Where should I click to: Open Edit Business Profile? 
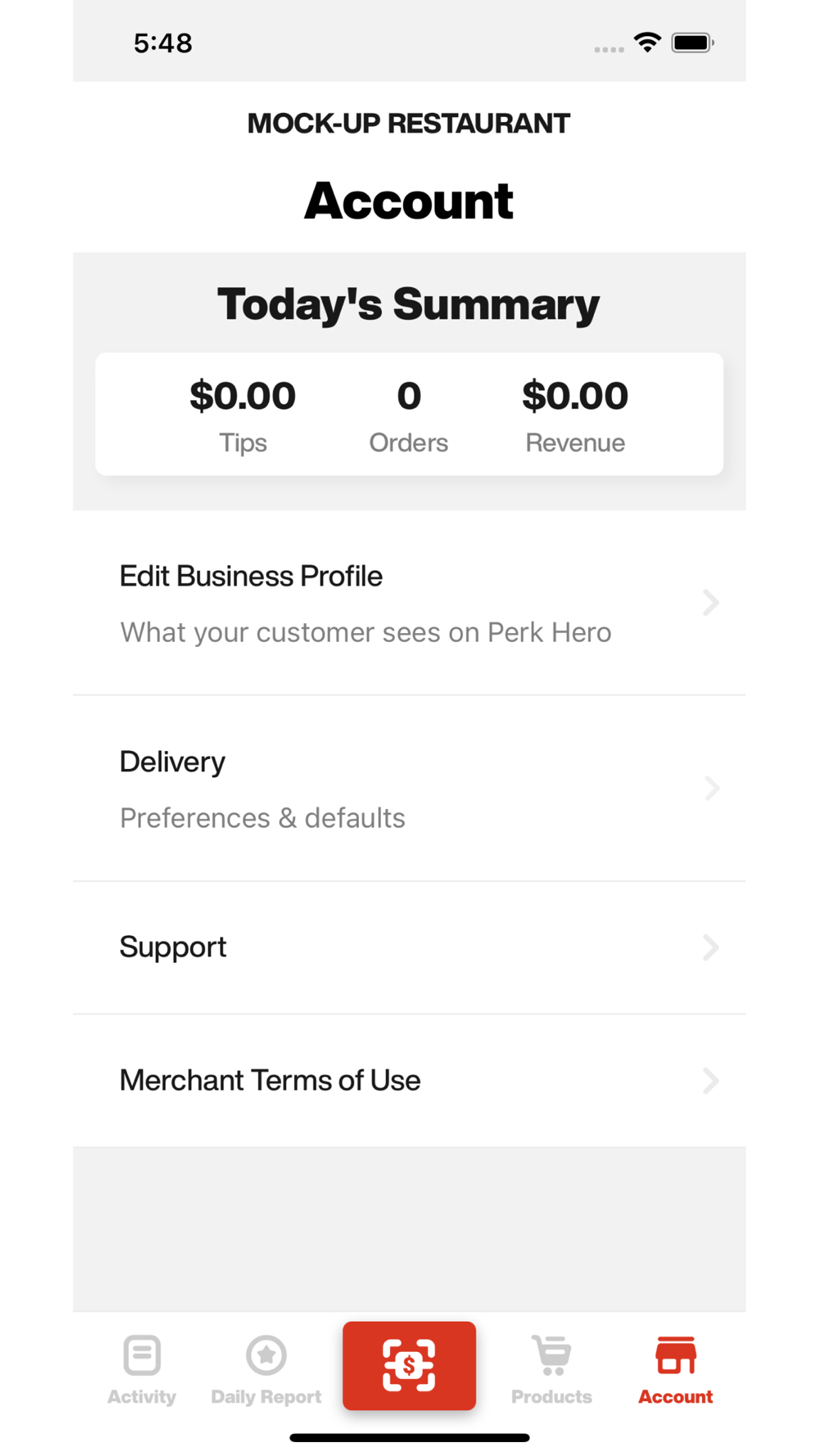tap(409, 604)
